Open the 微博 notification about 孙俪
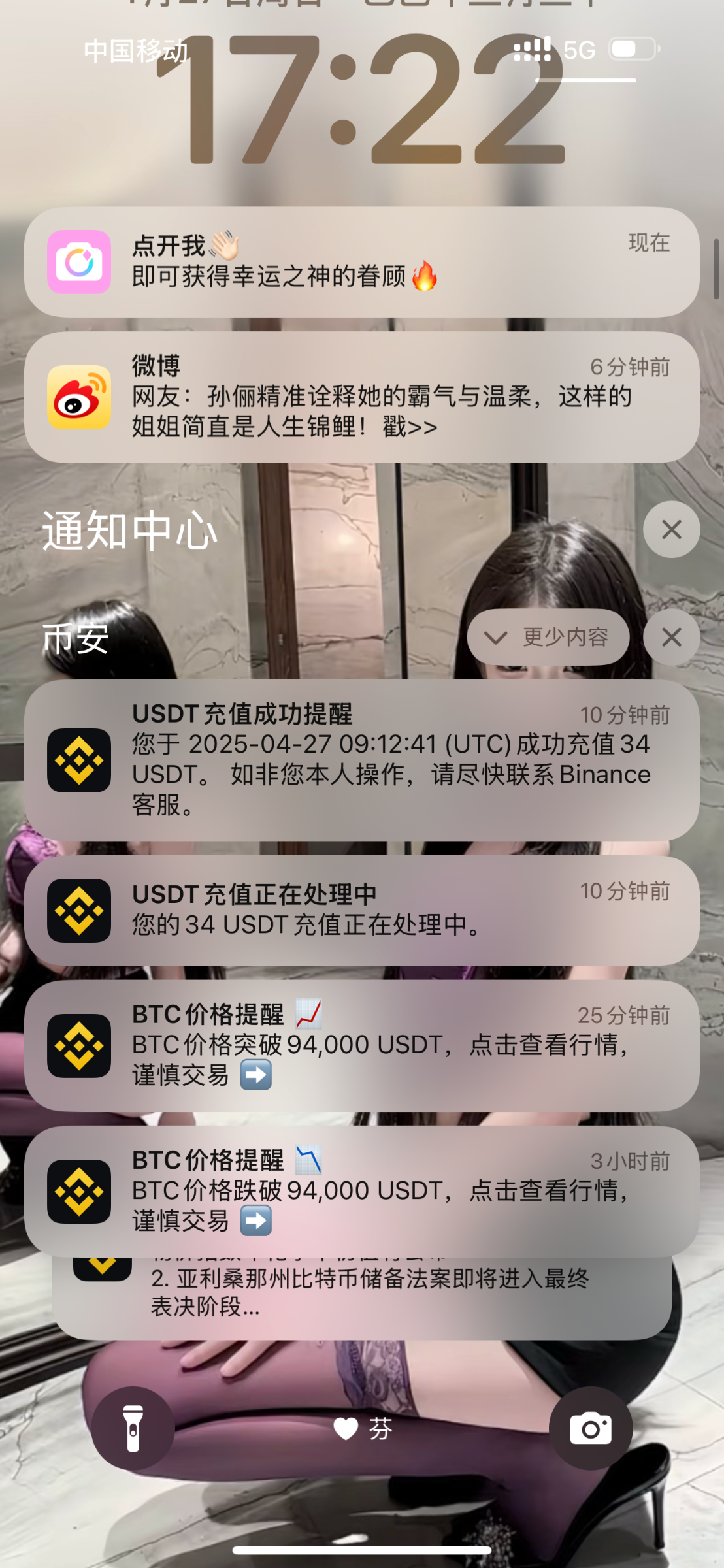The width and height of the screenshot is (724, 1568). [x=361, y=397]
